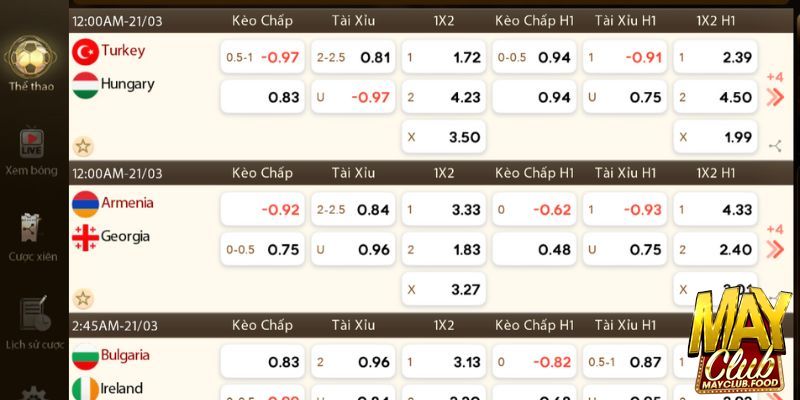The image size is (800, 400).
Task: Expand +4 more markets for Armenia-Georgia
Action: pos(774,243)
